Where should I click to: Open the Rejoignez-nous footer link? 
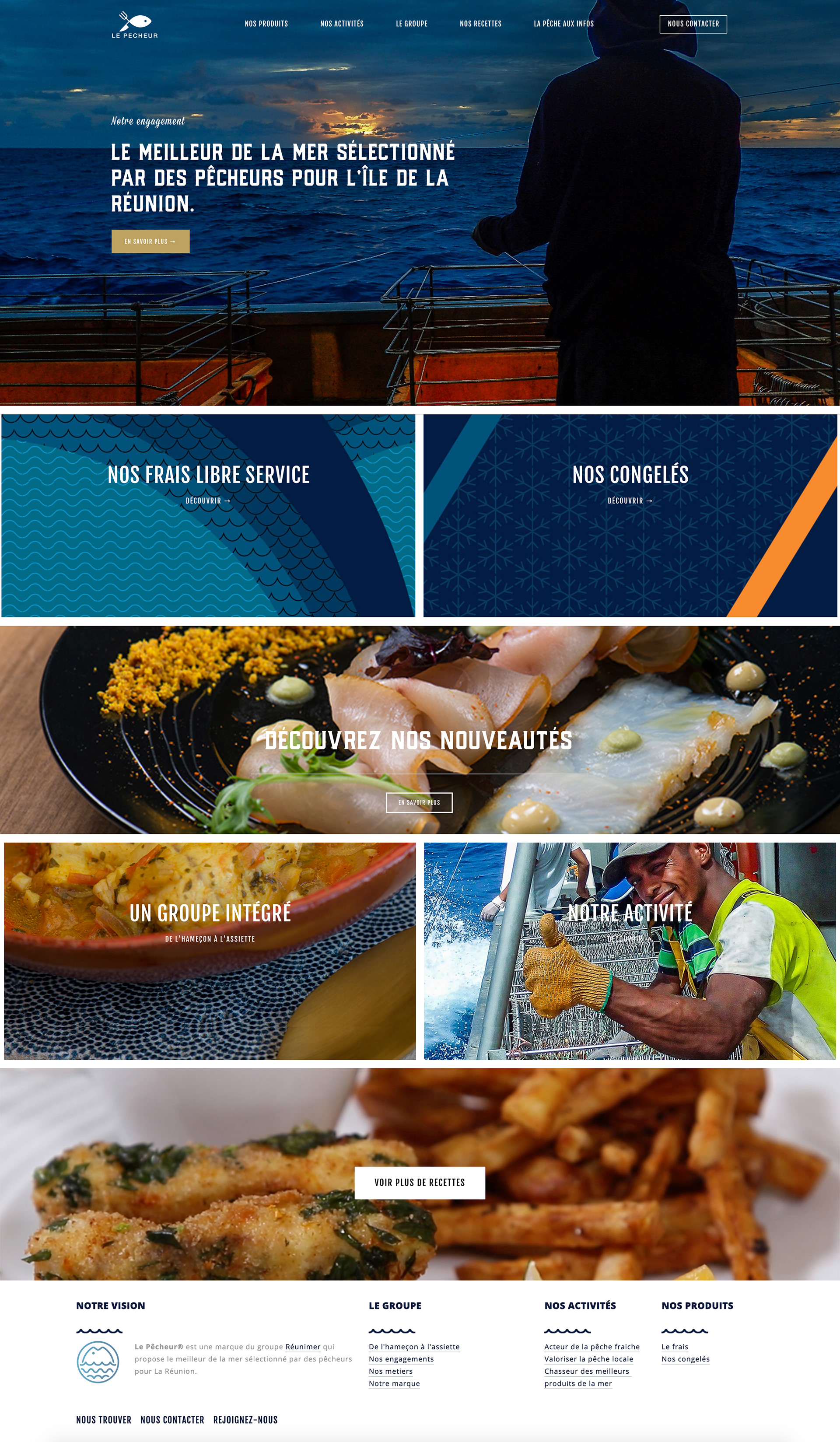[x=245, y=1420]
